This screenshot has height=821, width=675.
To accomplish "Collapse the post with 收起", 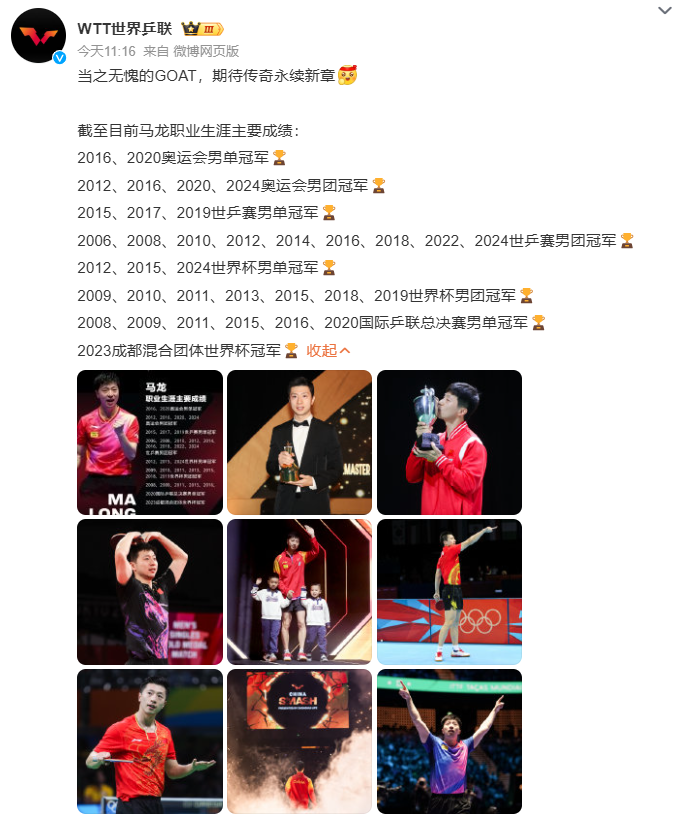I will (x=328, y=350).
